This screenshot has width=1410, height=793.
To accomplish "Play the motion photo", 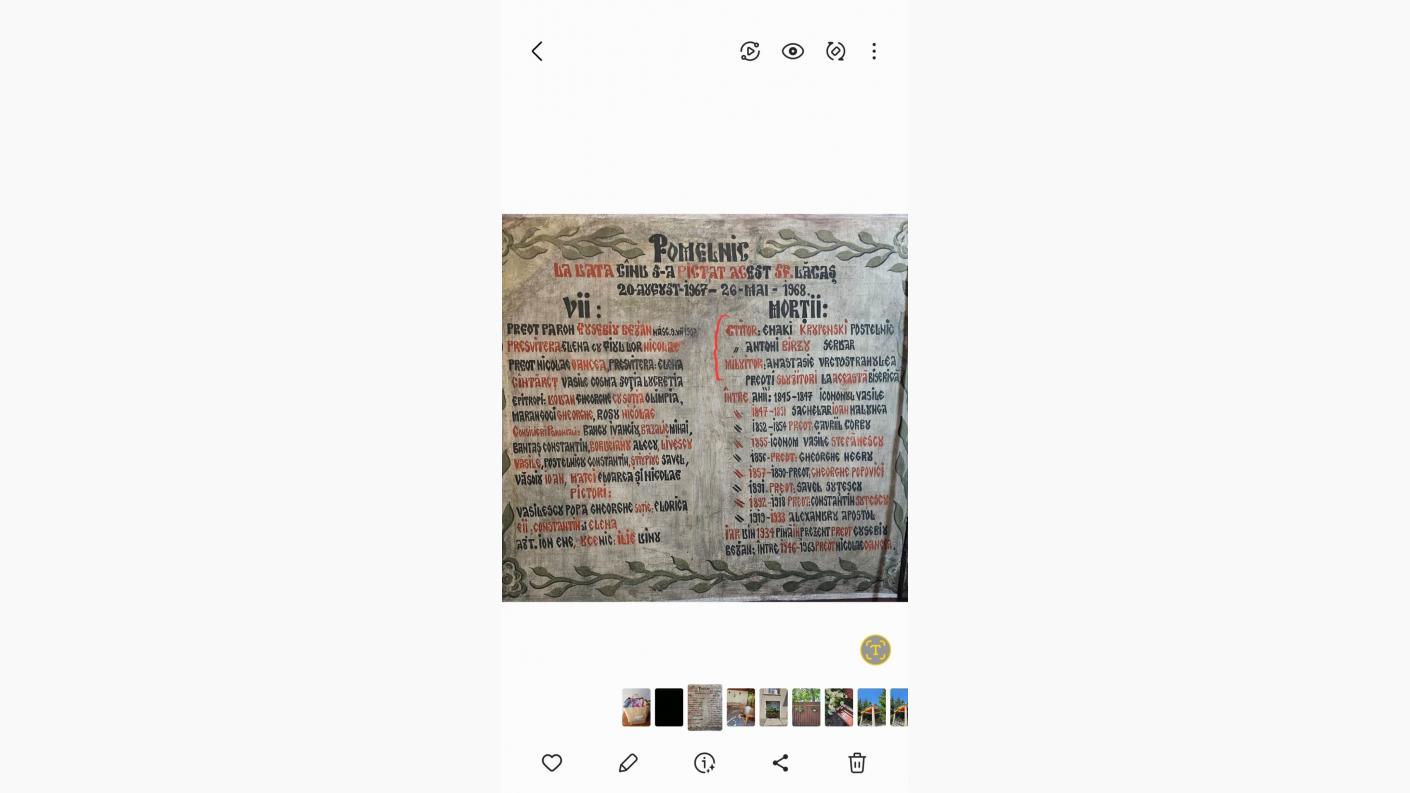I will (750, 51).
